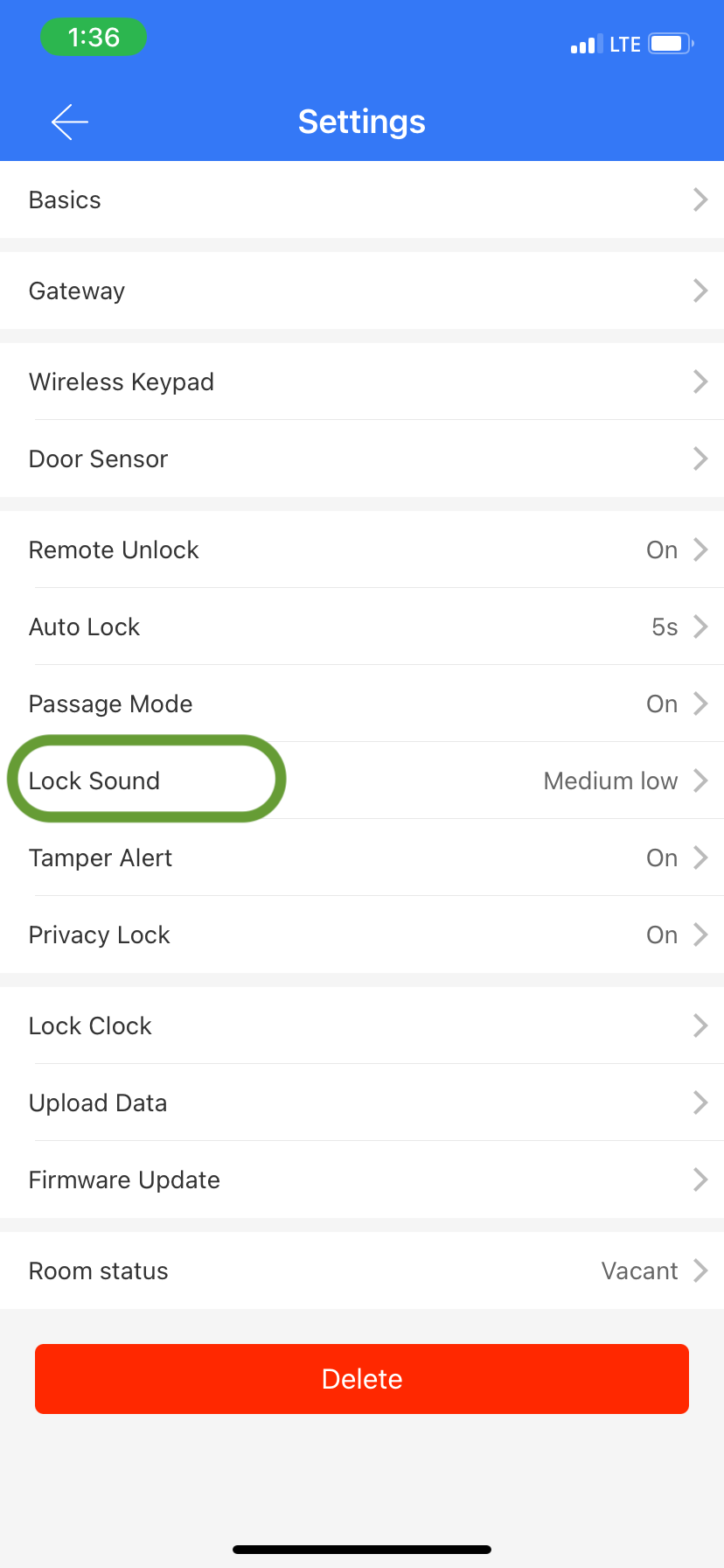Open Door Sensor settings
This screenshot has width=724, height=1568.
pos(362,458)
